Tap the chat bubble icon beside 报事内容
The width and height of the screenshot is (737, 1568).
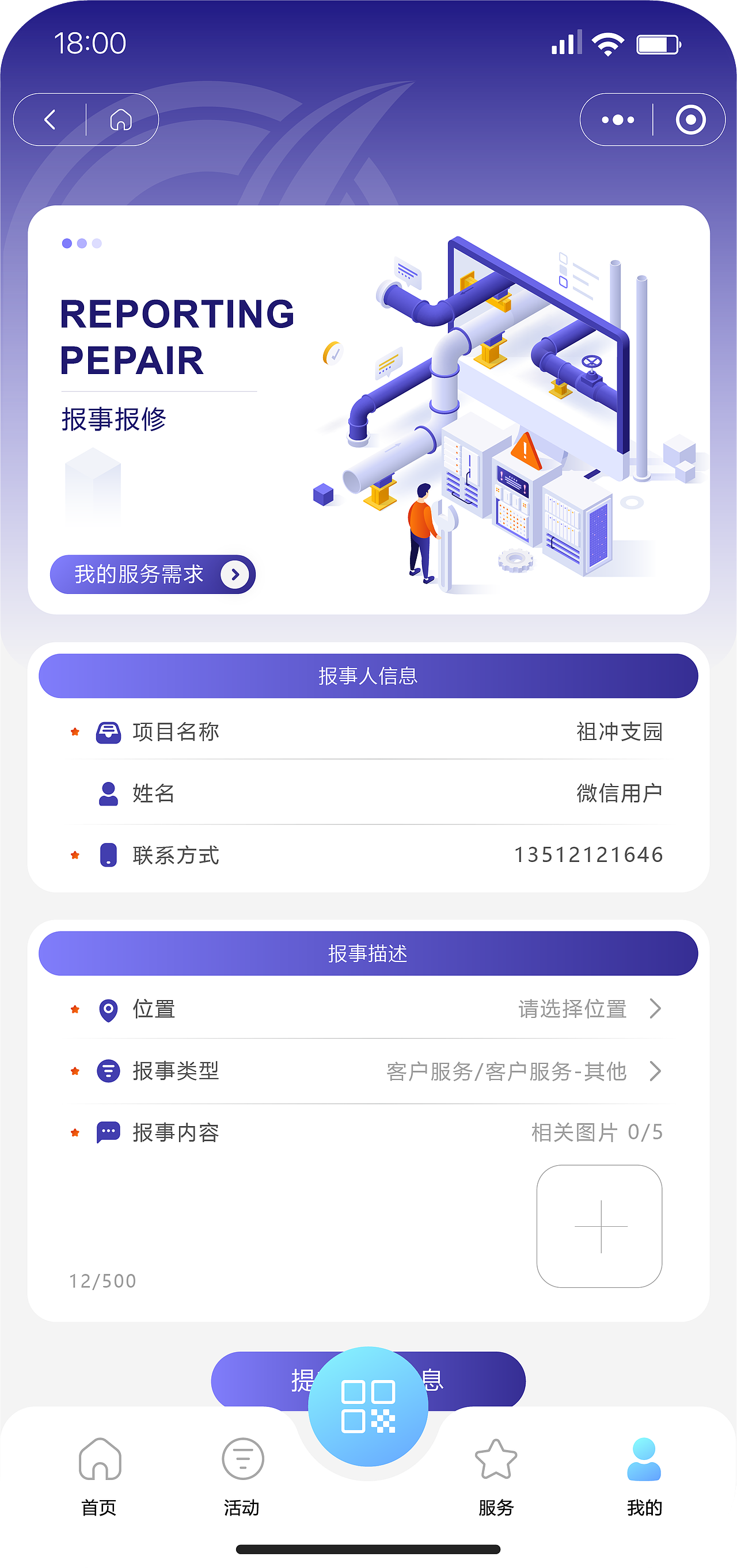coord(107,1133)
